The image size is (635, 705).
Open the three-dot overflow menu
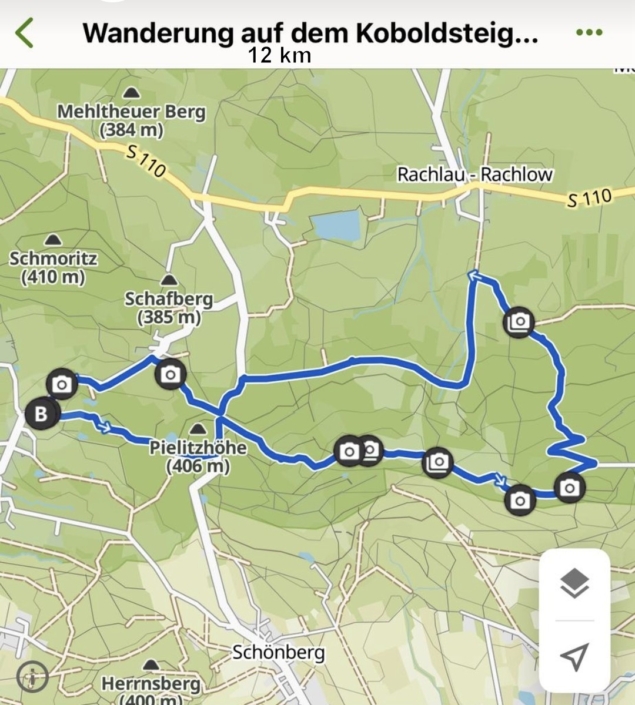point(590,32)
